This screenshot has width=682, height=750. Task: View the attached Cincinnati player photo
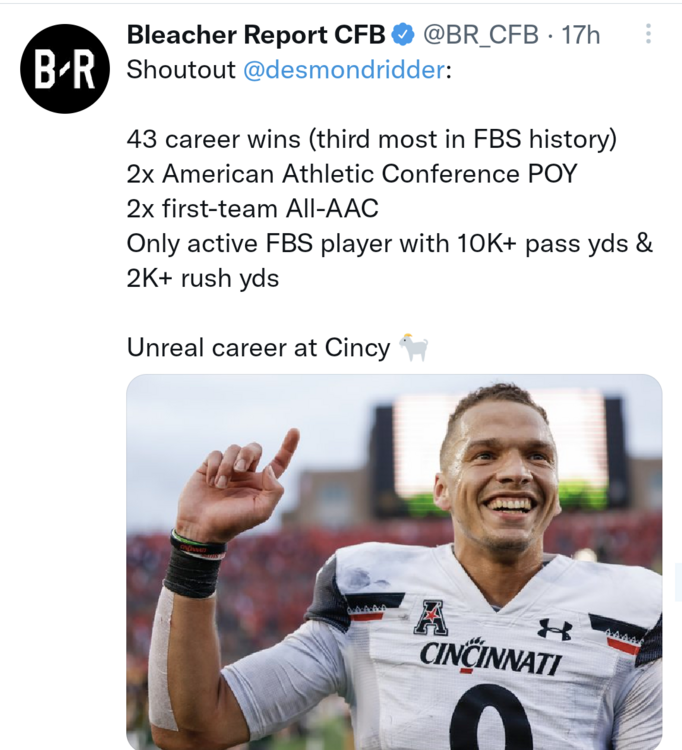pos(394,562)
